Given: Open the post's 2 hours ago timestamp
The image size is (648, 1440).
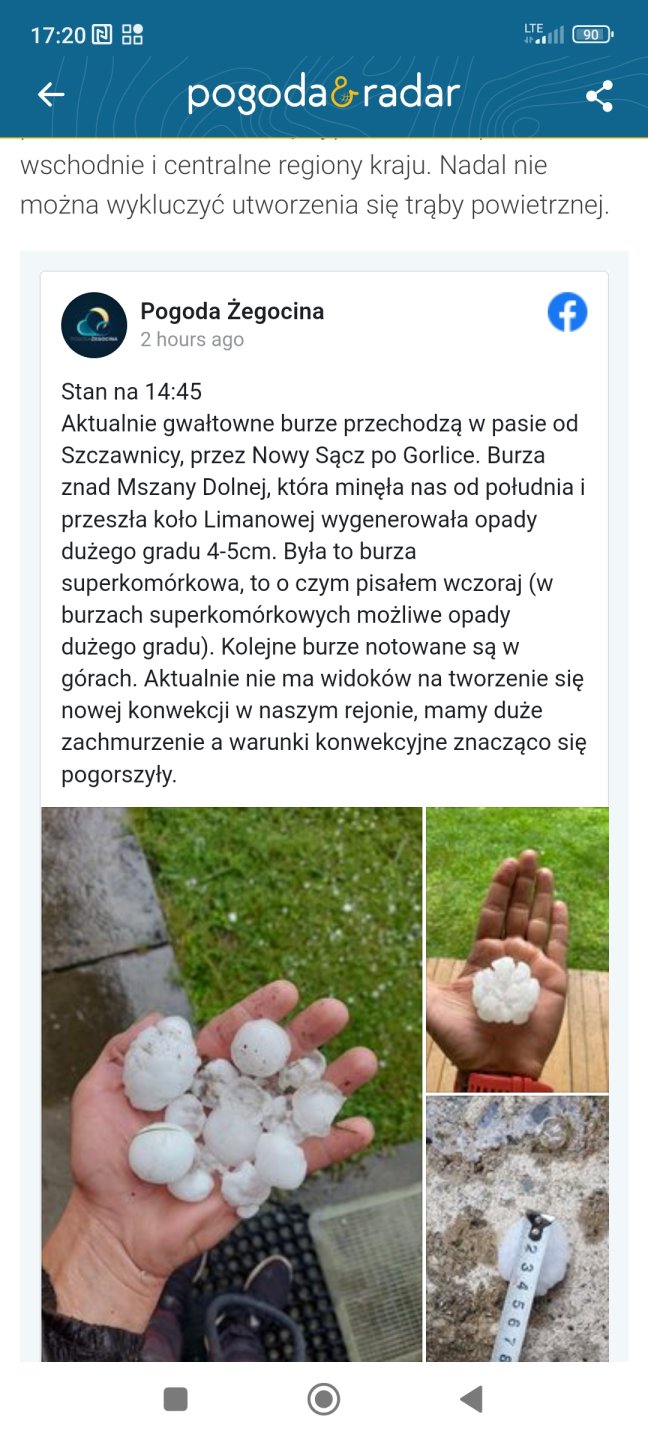Looking at the screenshot, I should click(192, 340).
